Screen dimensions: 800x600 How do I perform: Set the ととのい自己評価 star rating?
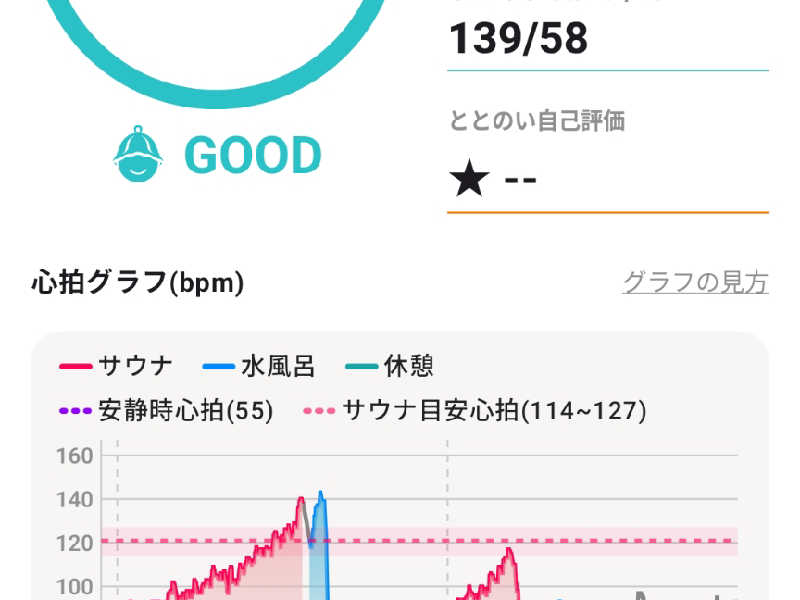point(470,181)
